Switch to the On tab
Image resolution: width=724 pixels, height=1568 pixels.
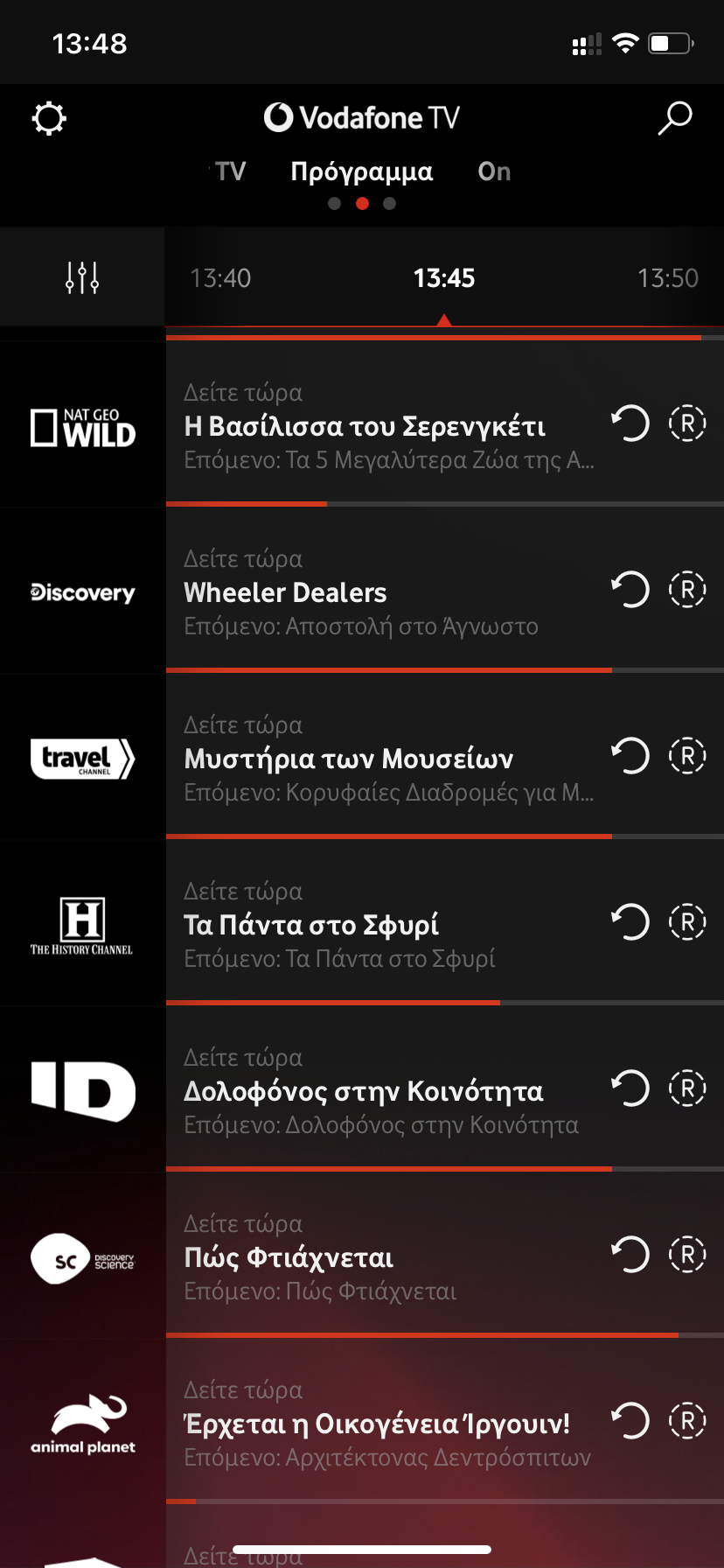494,171
